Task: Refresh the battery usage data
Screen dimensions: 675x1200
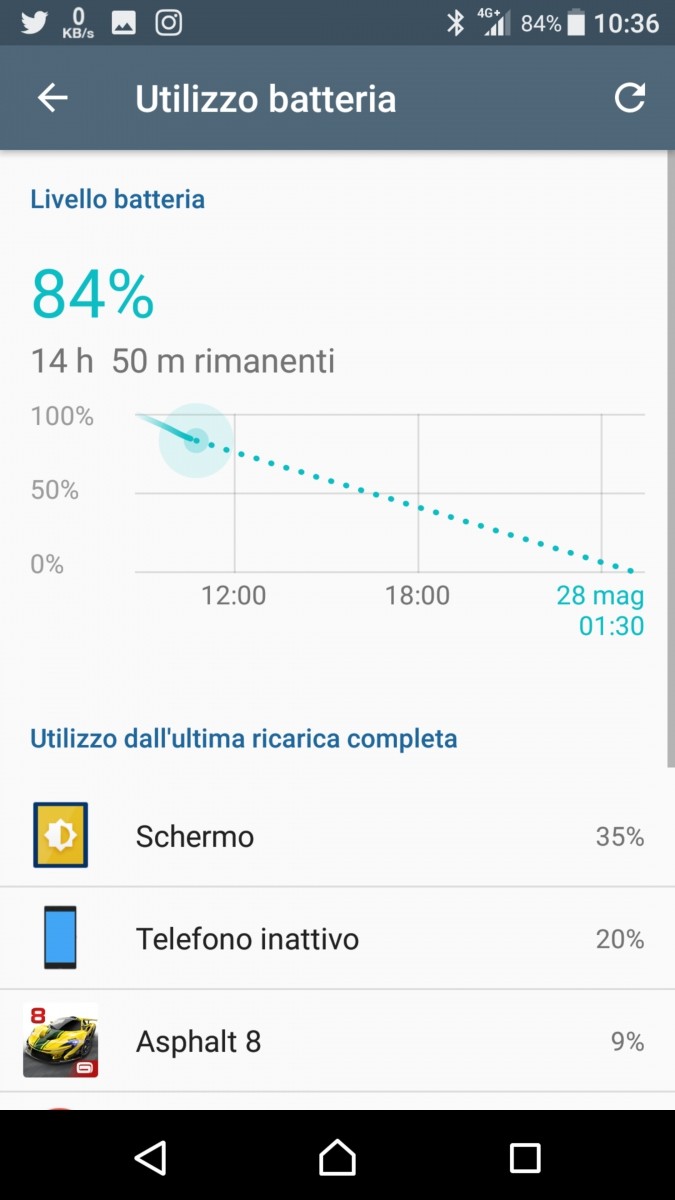Action: pos(629,98)
